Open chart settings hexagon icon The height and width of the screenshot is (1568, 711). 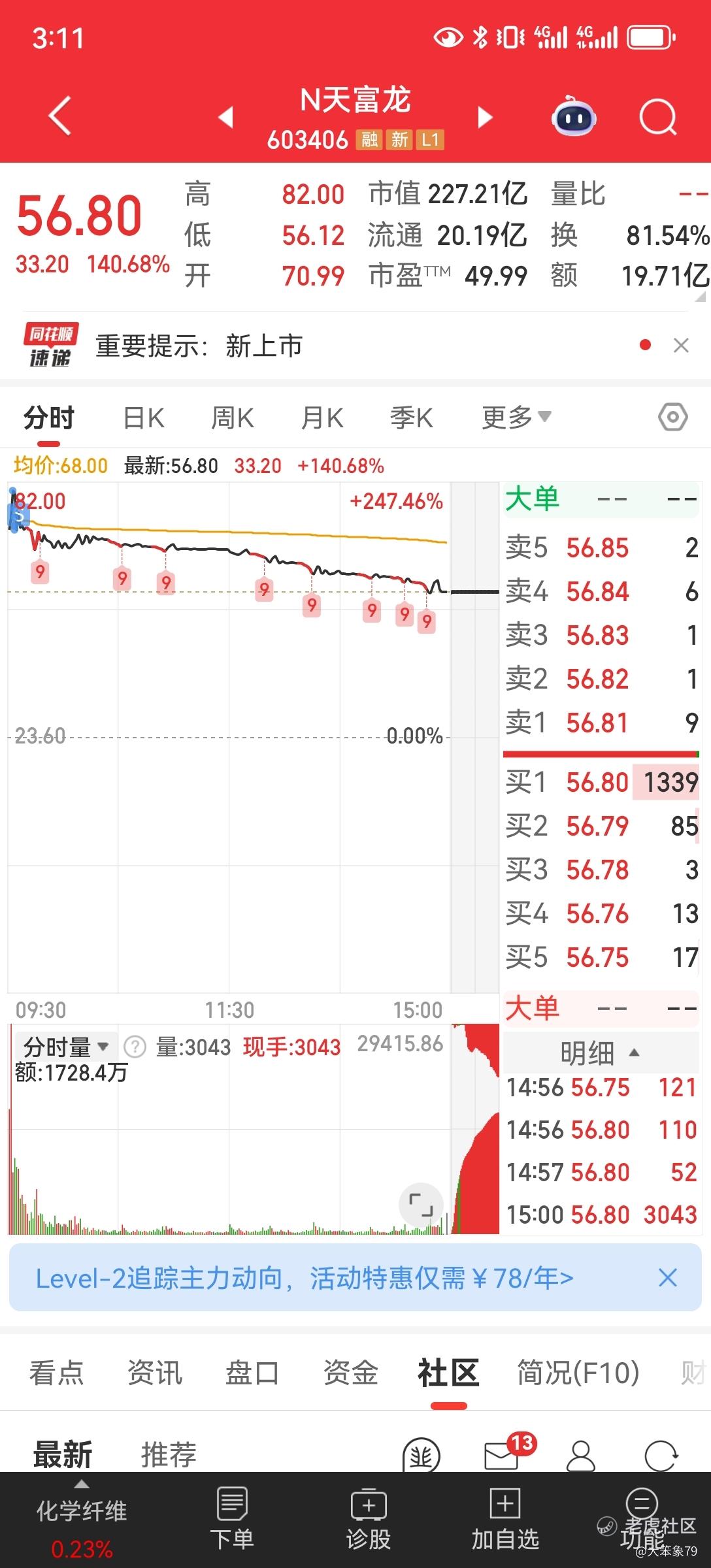tap(673, 417)
